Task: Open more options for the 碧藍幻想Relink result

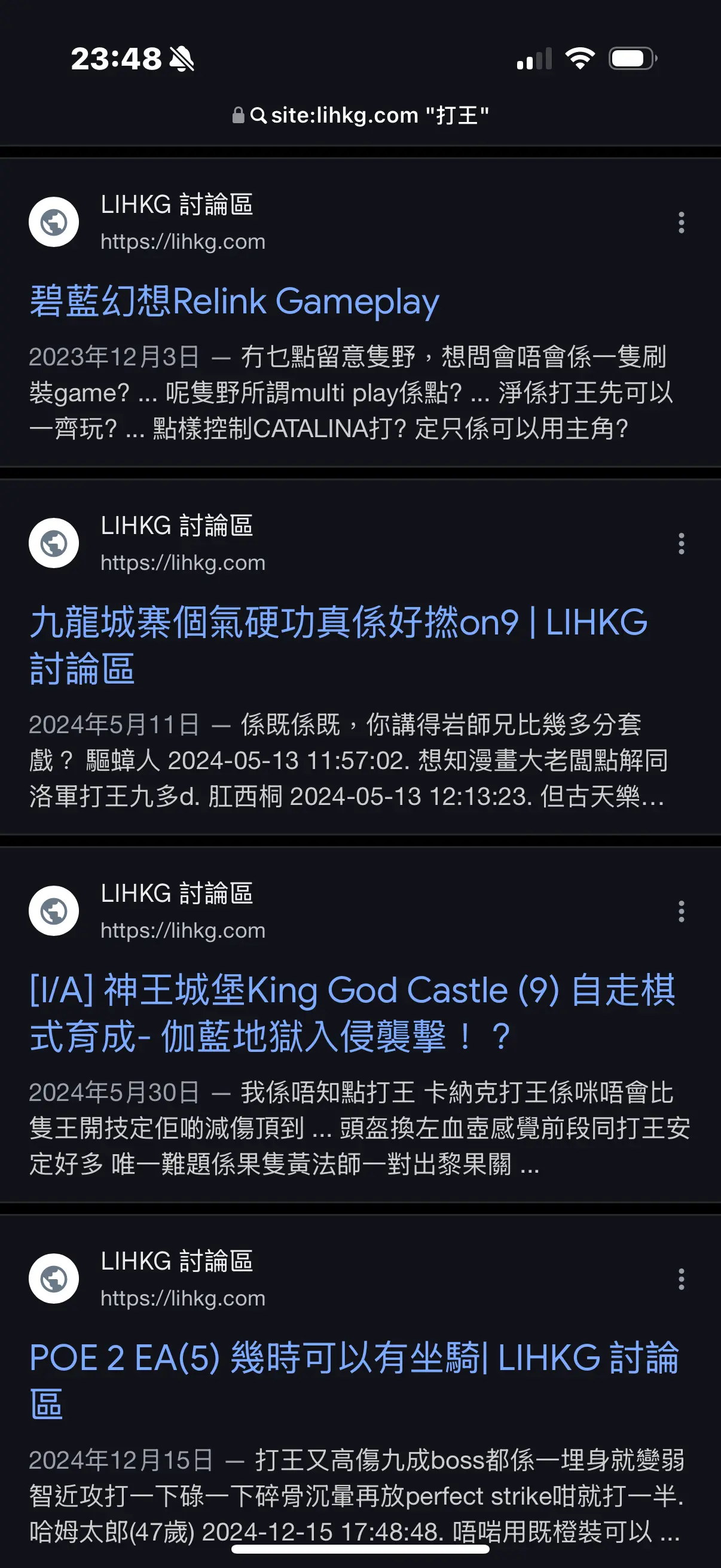Action: (x=681, y=223)
